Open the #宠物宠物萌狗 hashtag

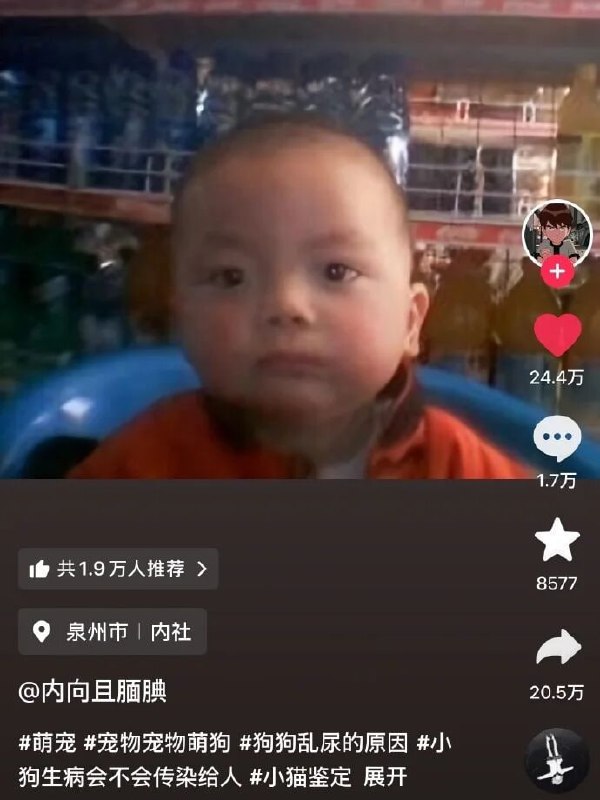pyautogui.click(x=158, y=744)
